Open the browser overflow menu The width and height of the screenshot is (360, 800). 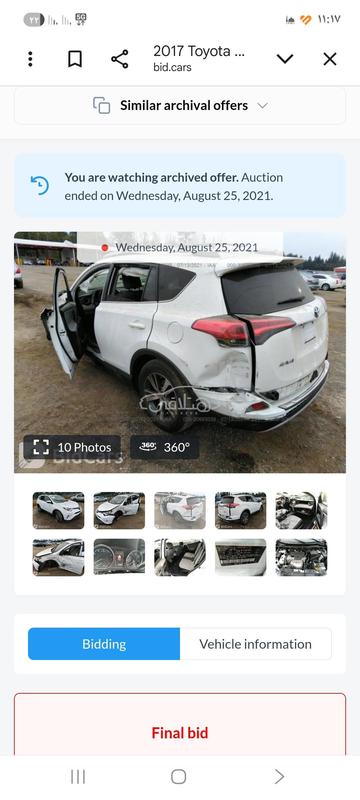click(x=31, y=59)
